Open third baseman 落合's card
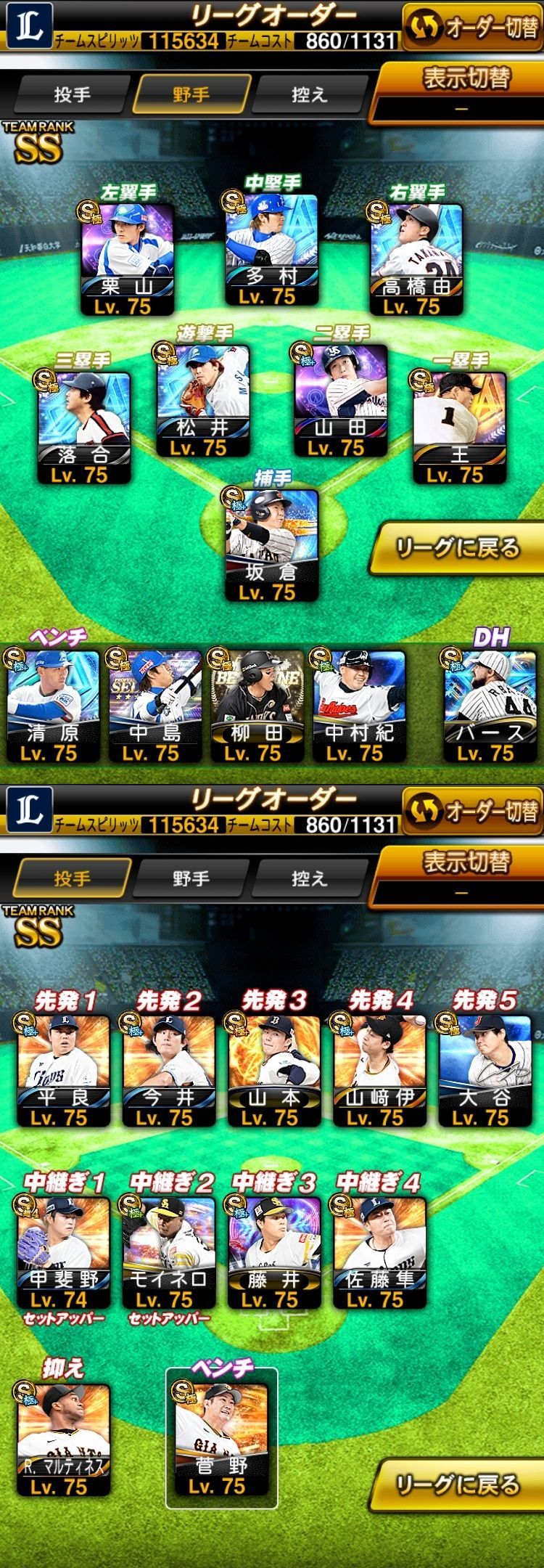 [x=84, y=426]
